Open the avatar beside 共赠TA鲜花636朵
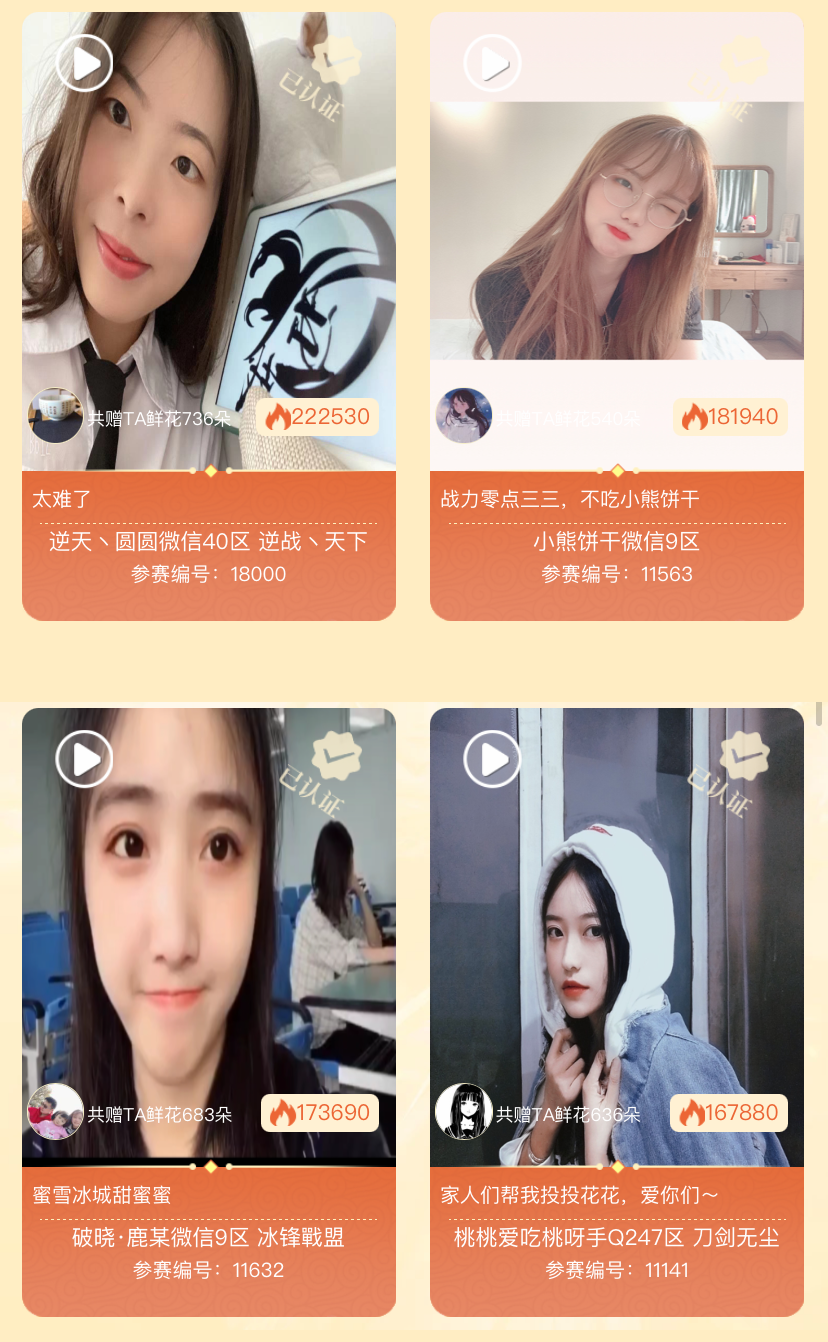This screenshot has height=1342, width=828. click(x=464, y=1111)
